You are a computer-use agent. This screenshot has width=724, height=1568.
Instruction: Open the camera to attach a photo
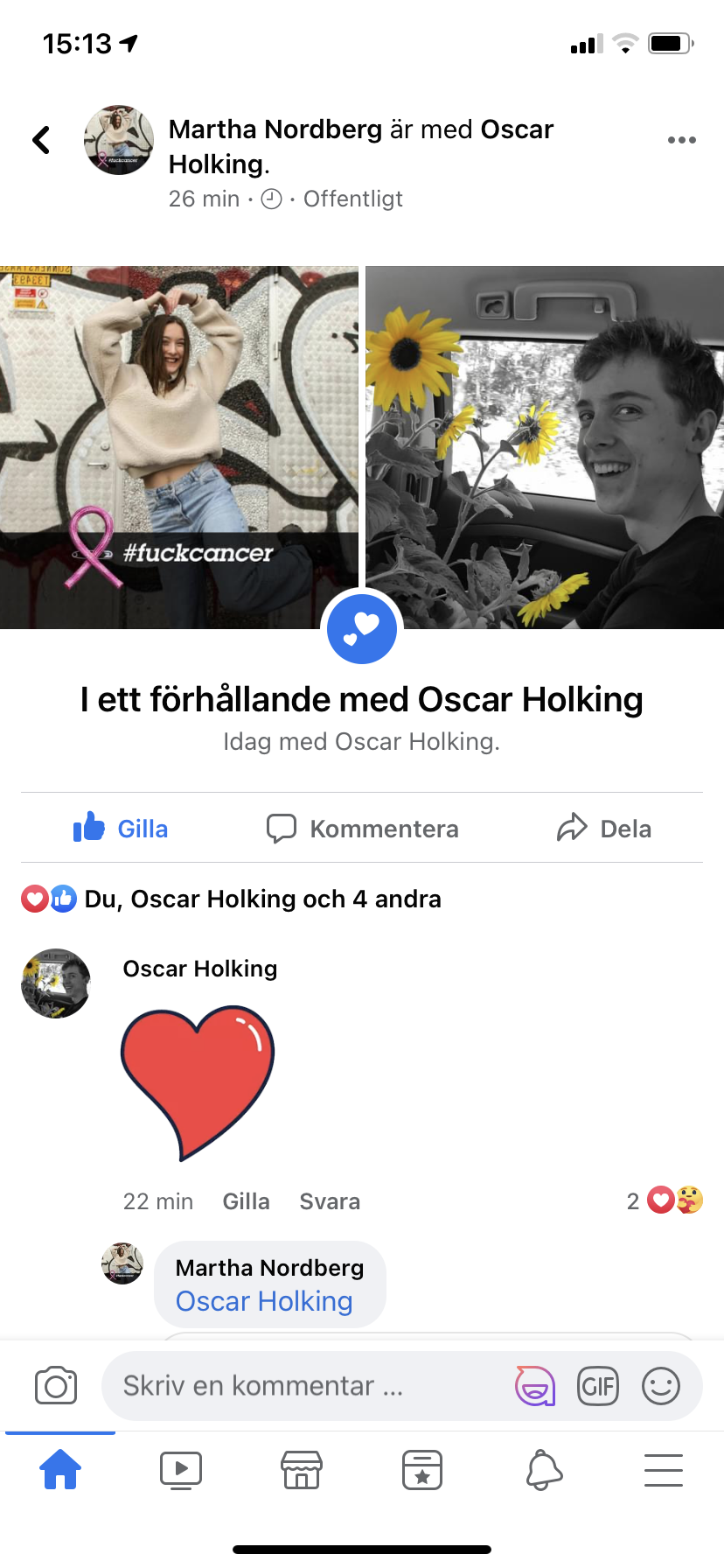pyautogui.click(x=56, y=1385)
